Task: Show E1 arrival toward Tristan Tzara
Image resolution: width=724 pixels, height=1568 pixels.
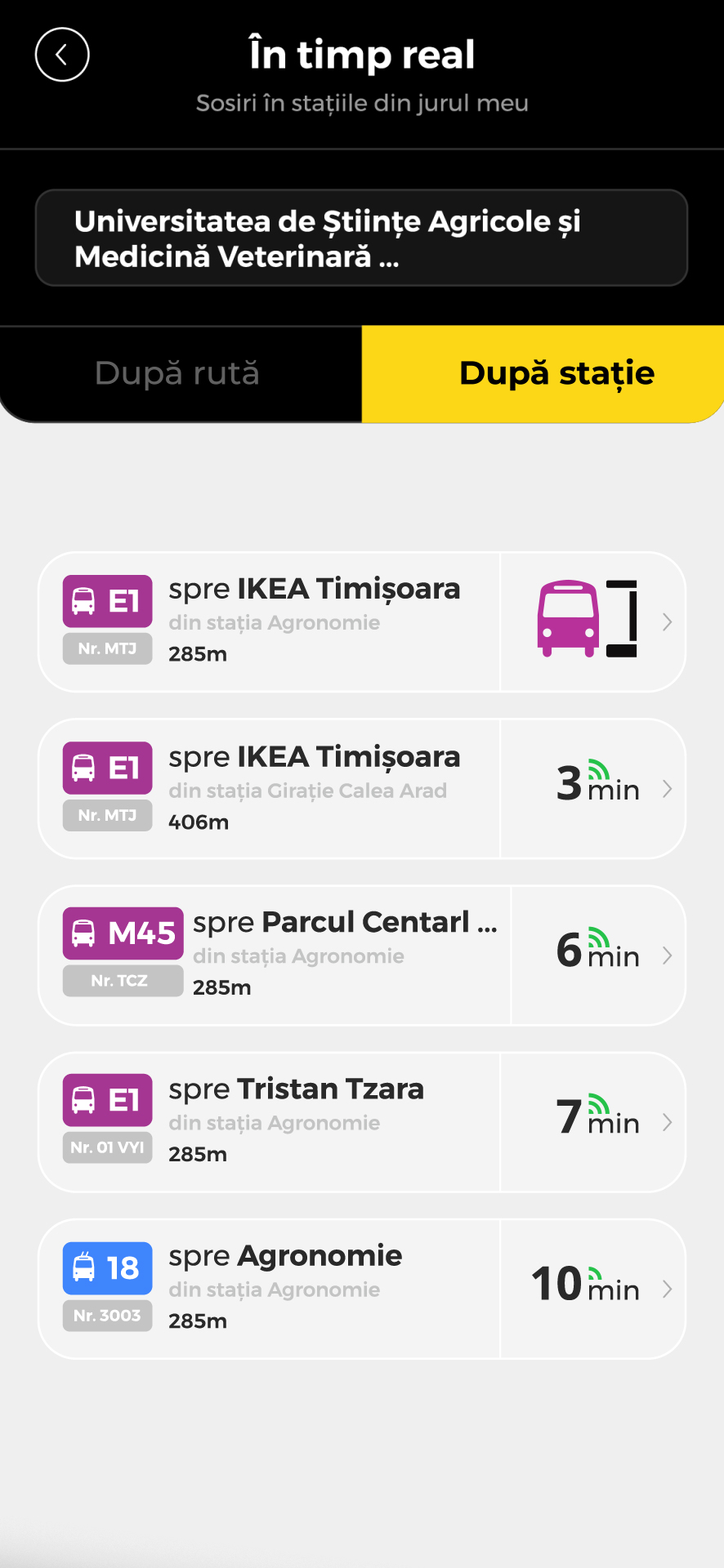Action: click(361, 1122)
